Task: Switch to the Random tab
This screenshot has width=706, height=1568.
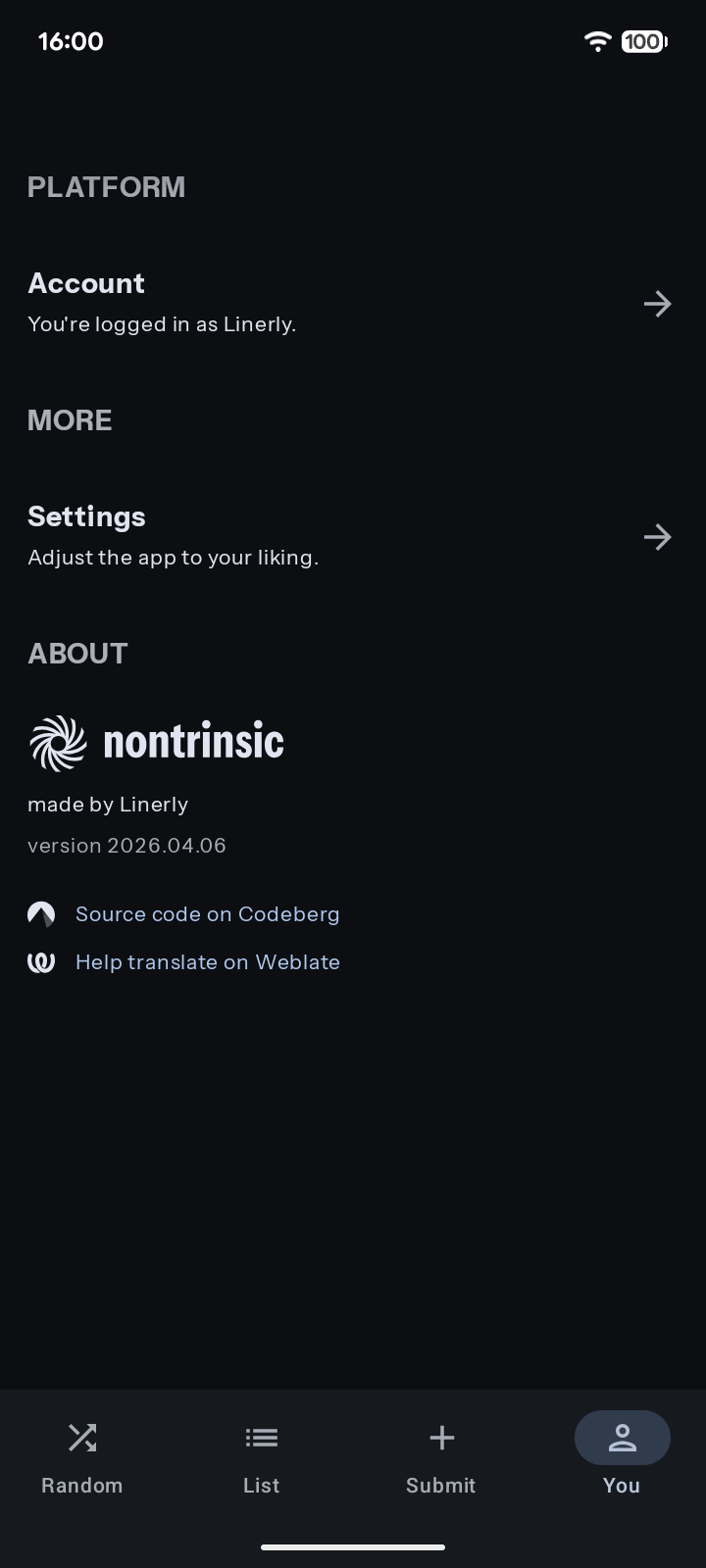Action: 82,1457
